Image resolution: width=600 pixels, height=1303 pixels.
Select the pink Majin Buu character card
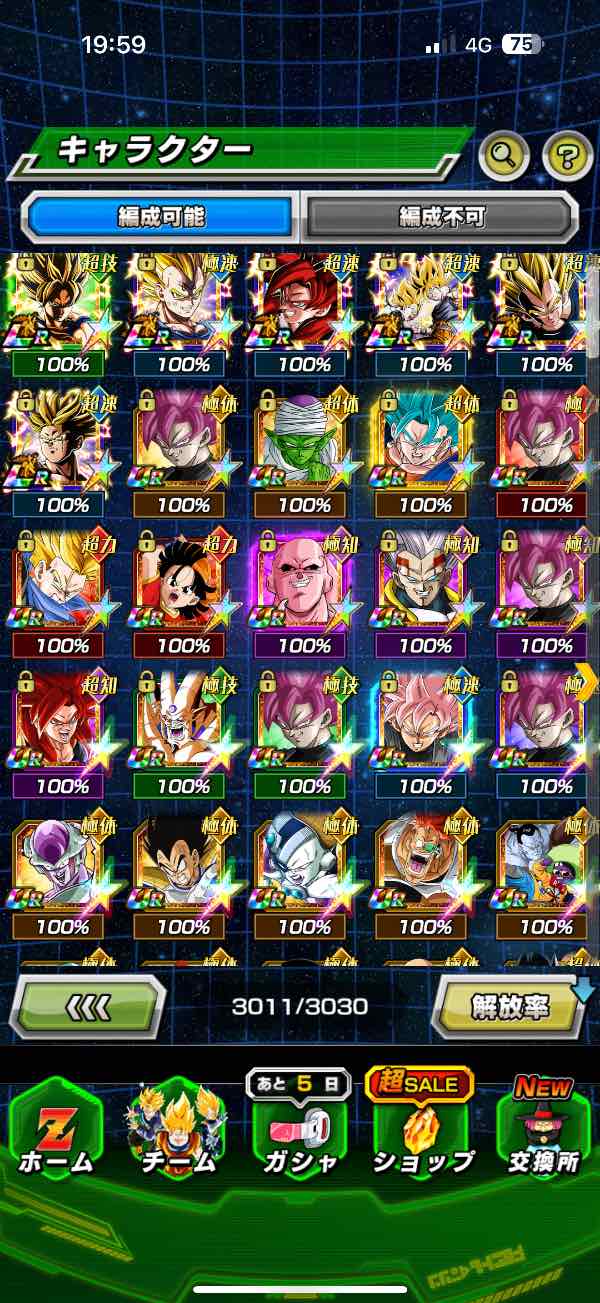pyautogui.click(x=304, y=585)
